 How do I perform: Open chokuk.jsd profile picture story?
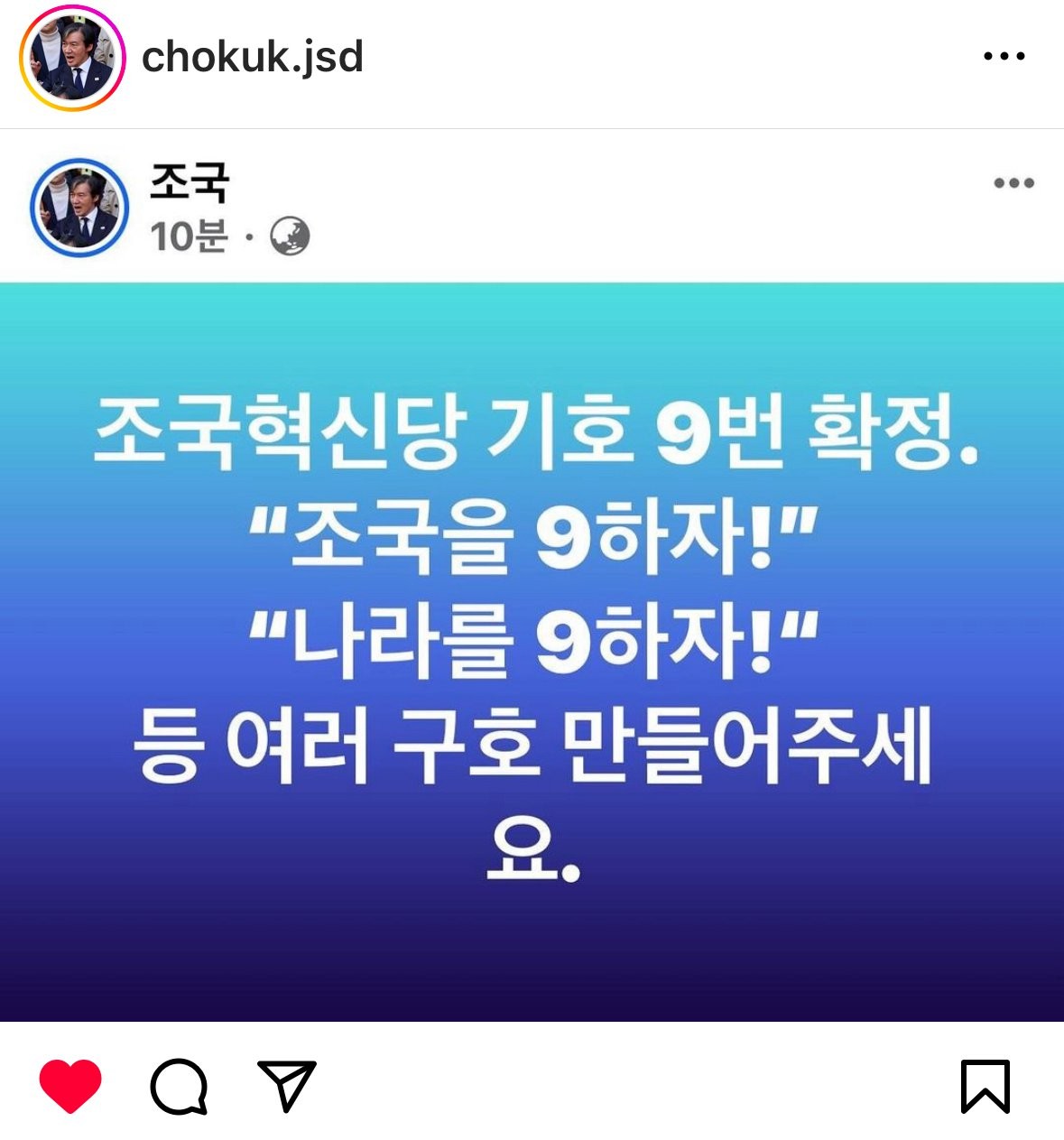tap(72, 58)
